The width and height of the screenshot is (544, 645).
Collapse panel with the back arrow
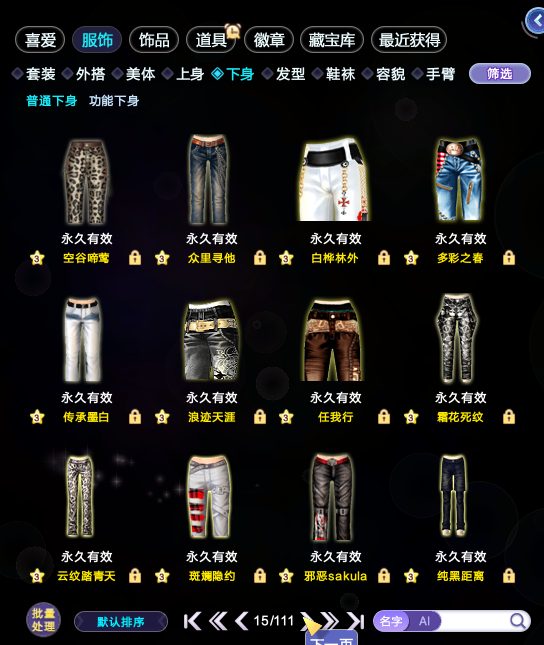536,21
